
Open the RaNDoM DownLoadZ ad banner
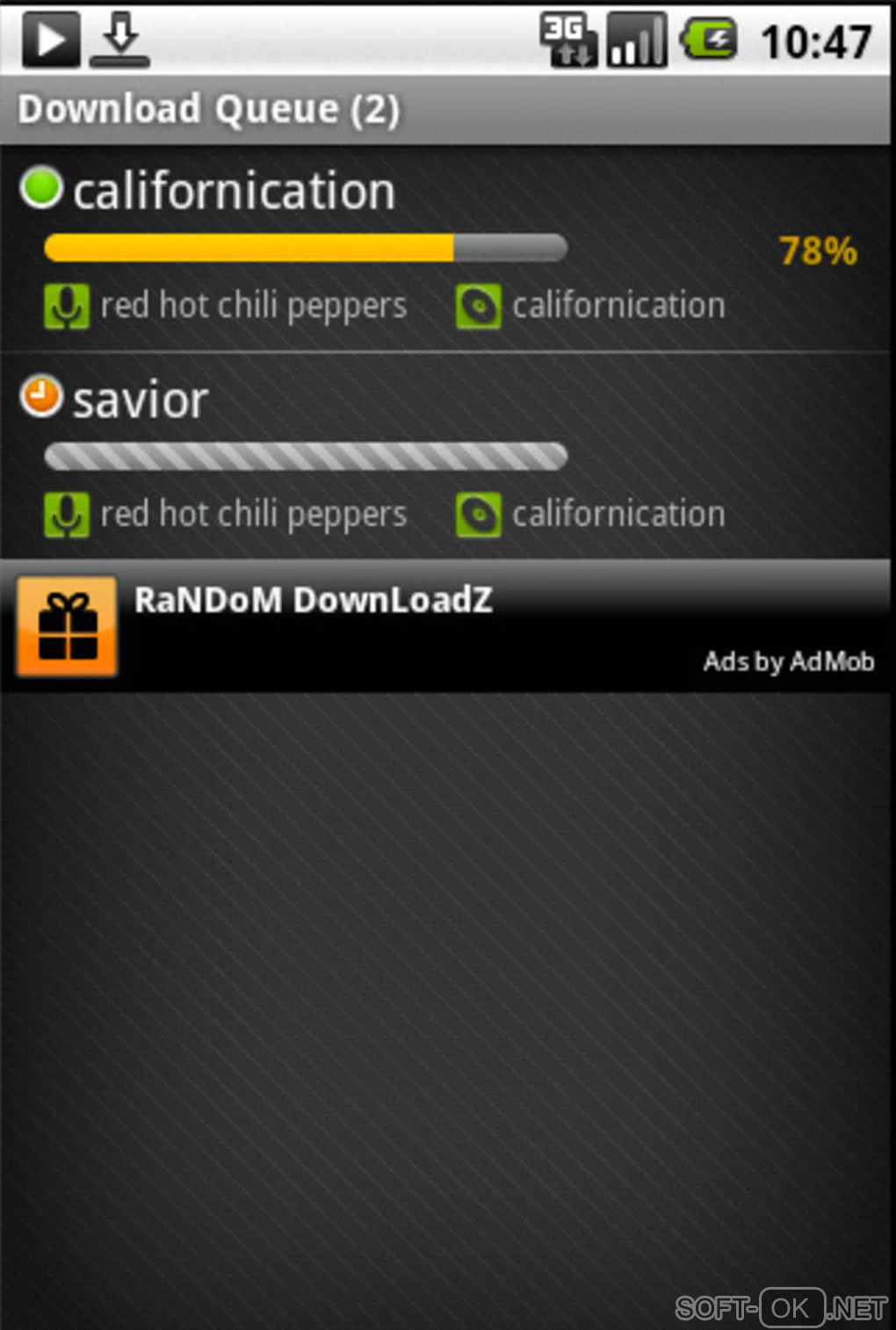point(444,625)
